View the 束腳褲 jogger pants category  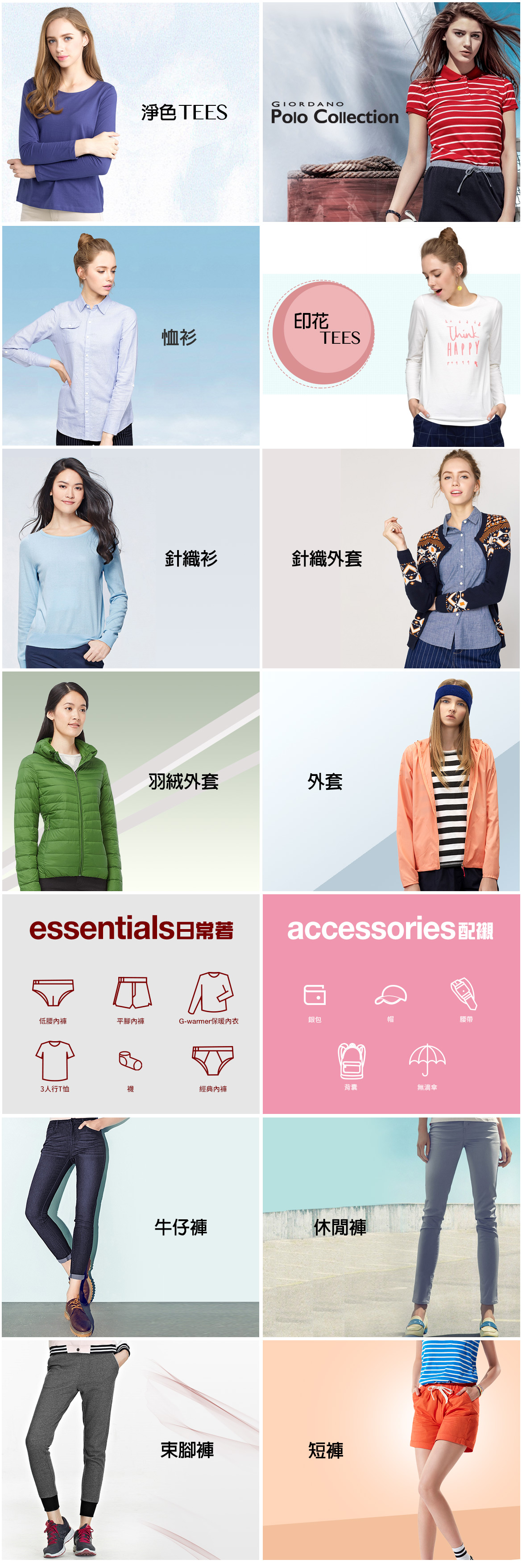pyautogui.click(x=130, y=1450)
